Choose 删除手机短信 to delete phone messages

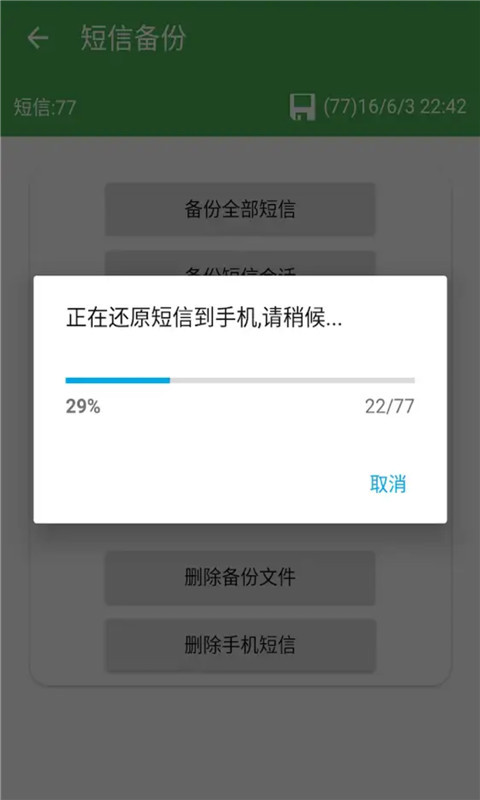coord(240,645)
